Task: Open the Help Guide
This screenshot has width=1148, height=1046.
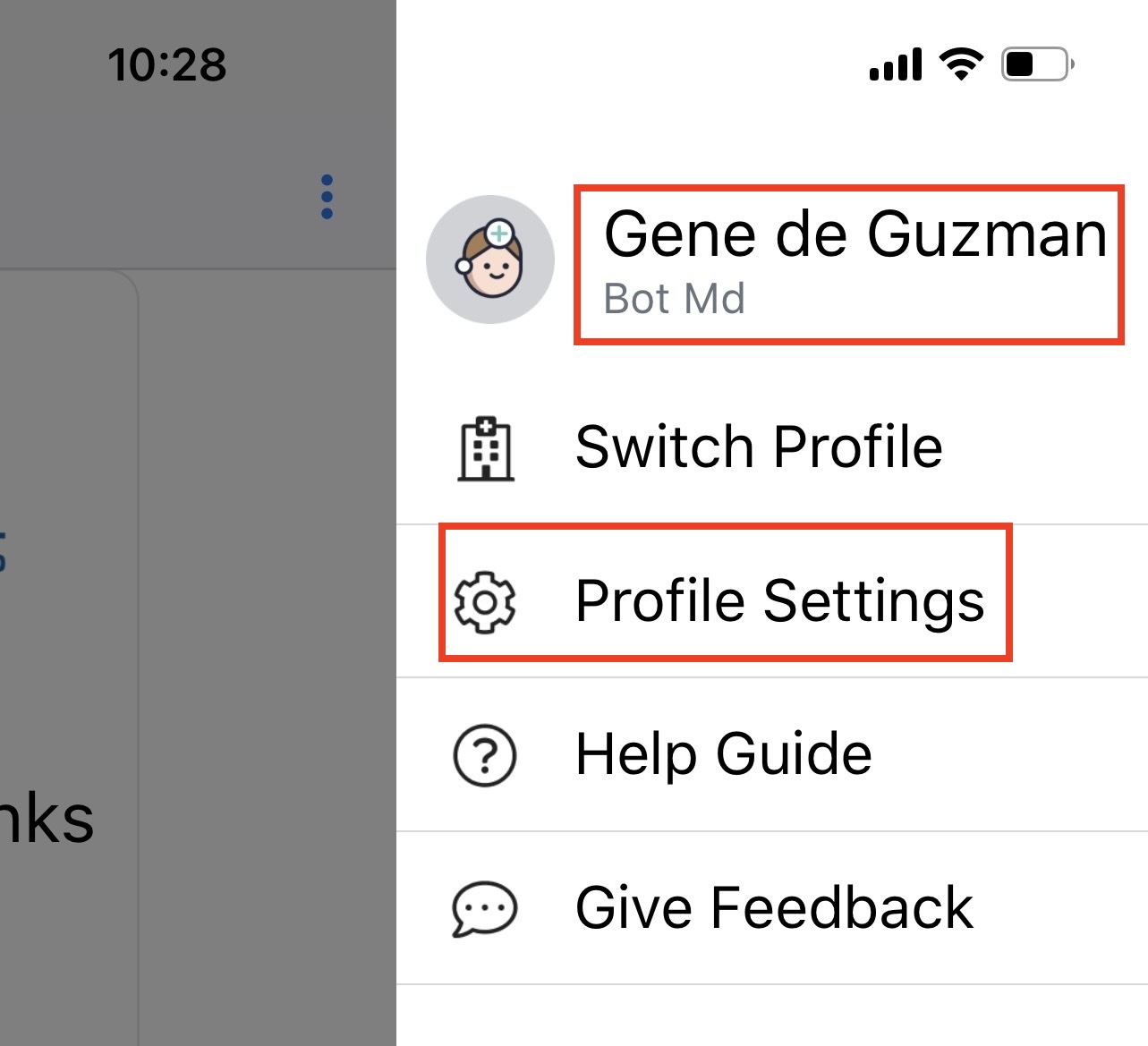Action: [723, 754]
